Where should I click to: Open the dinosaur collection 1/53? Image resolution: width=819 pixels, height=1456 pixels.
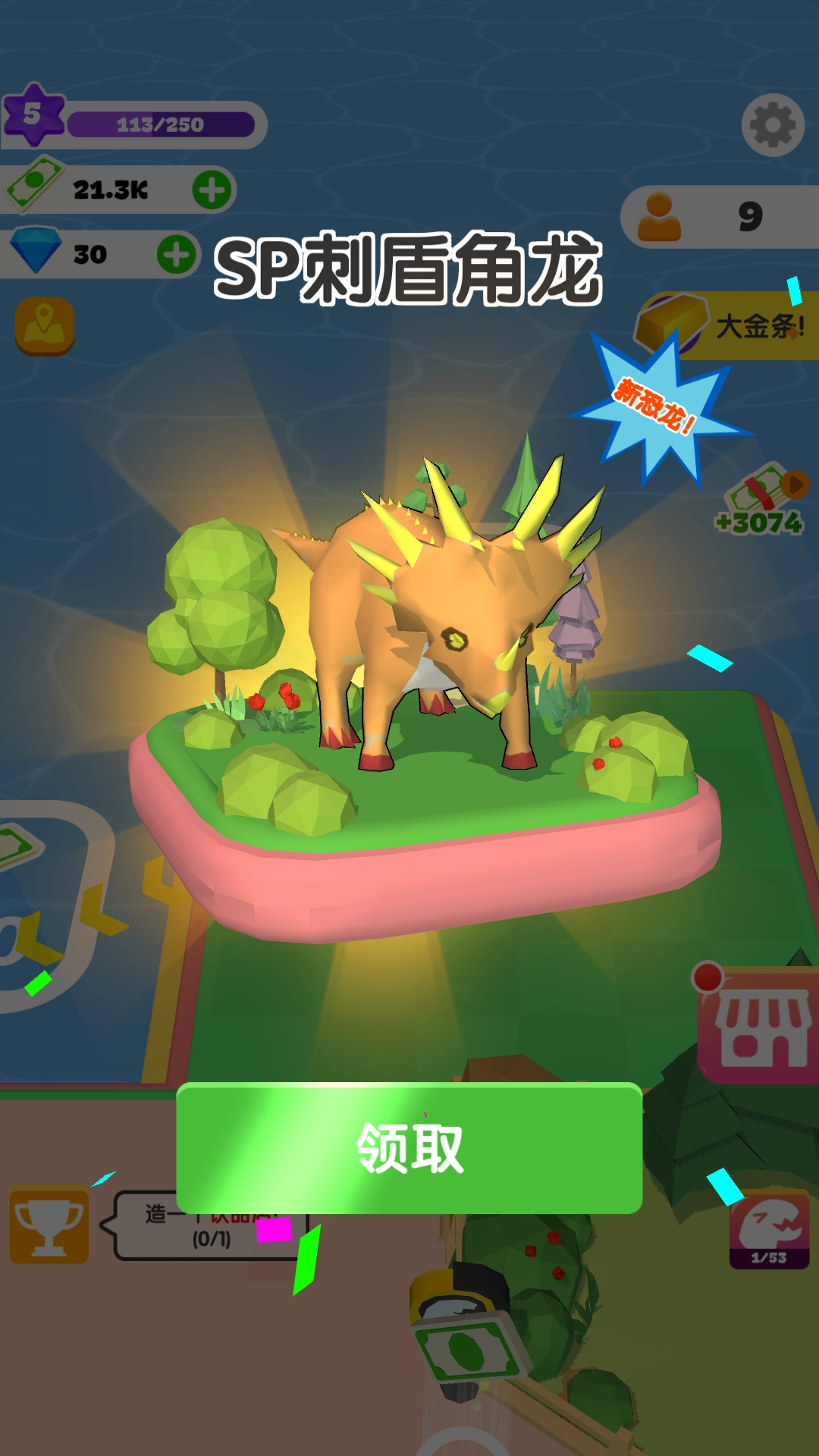tap(769, 1230)
